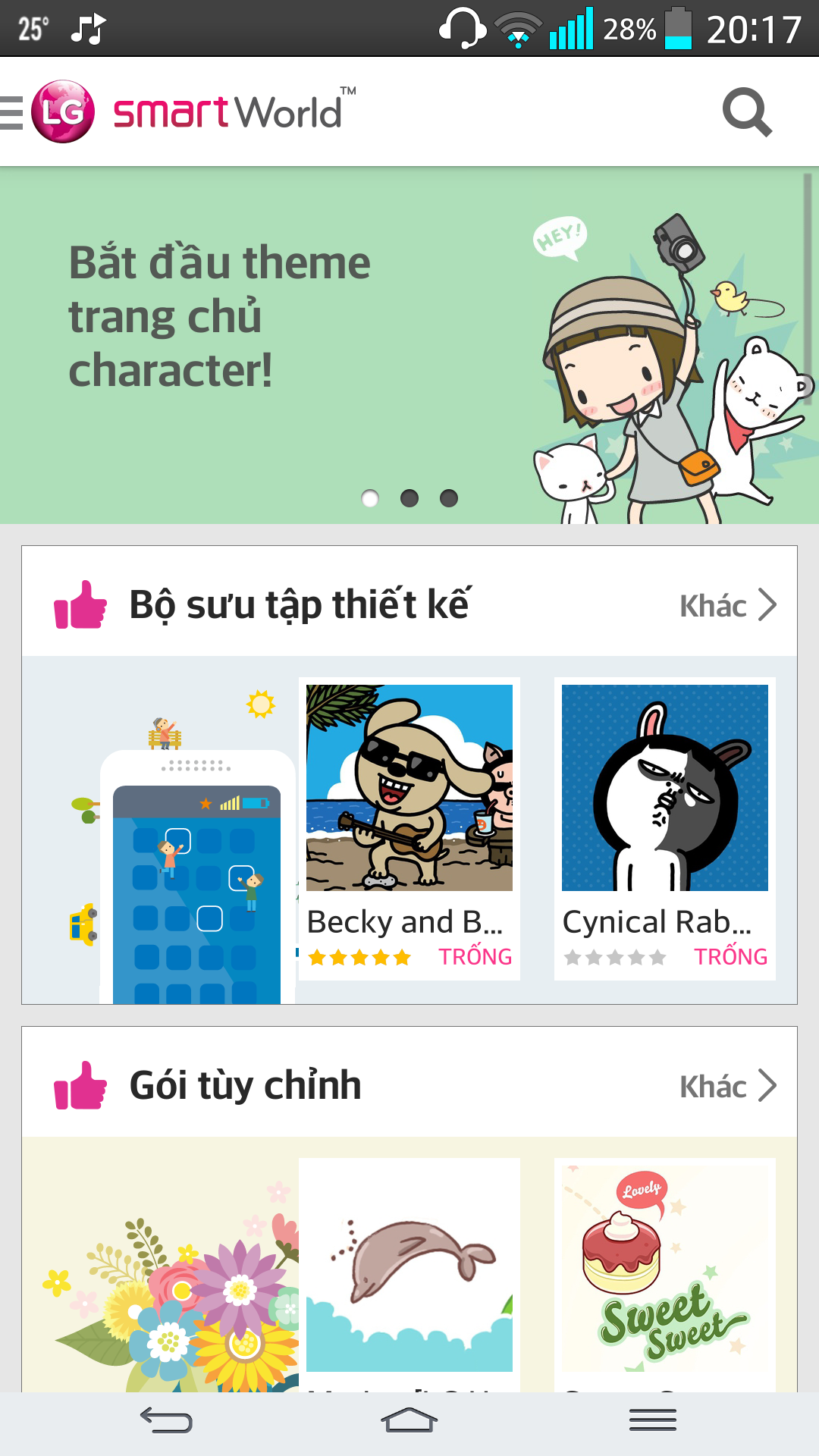
Task: Go back using the system back button
Action: [x=166, y=1420]
